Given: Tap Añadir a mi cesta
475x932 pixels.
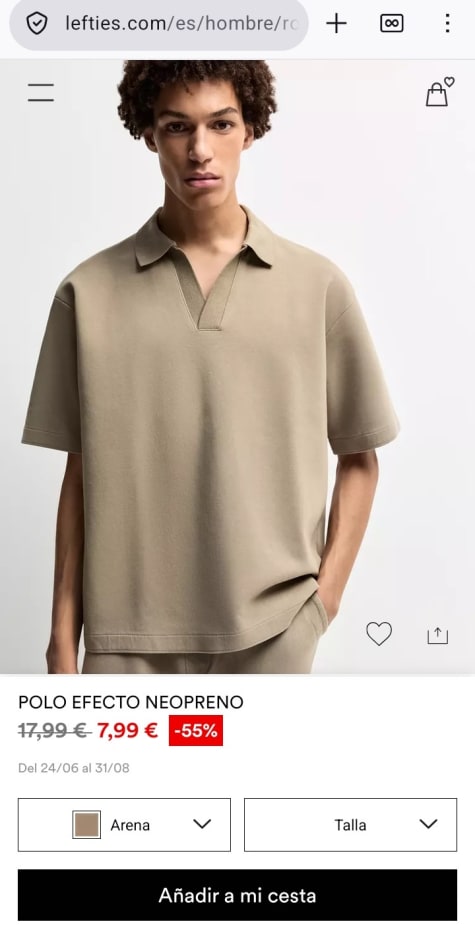Looking at the screenshot, I should [x=237, y=895].
